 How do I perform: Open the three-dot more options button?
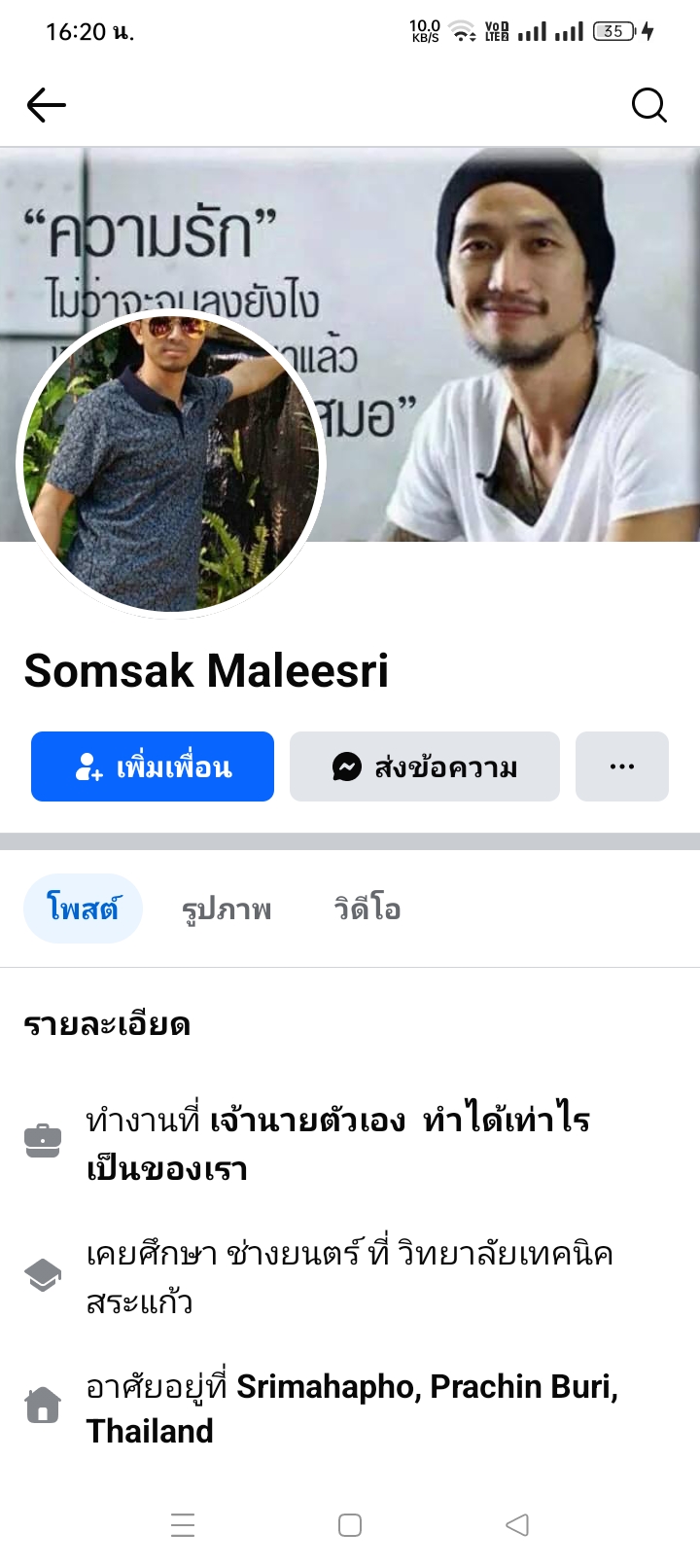tap(622, 766)
